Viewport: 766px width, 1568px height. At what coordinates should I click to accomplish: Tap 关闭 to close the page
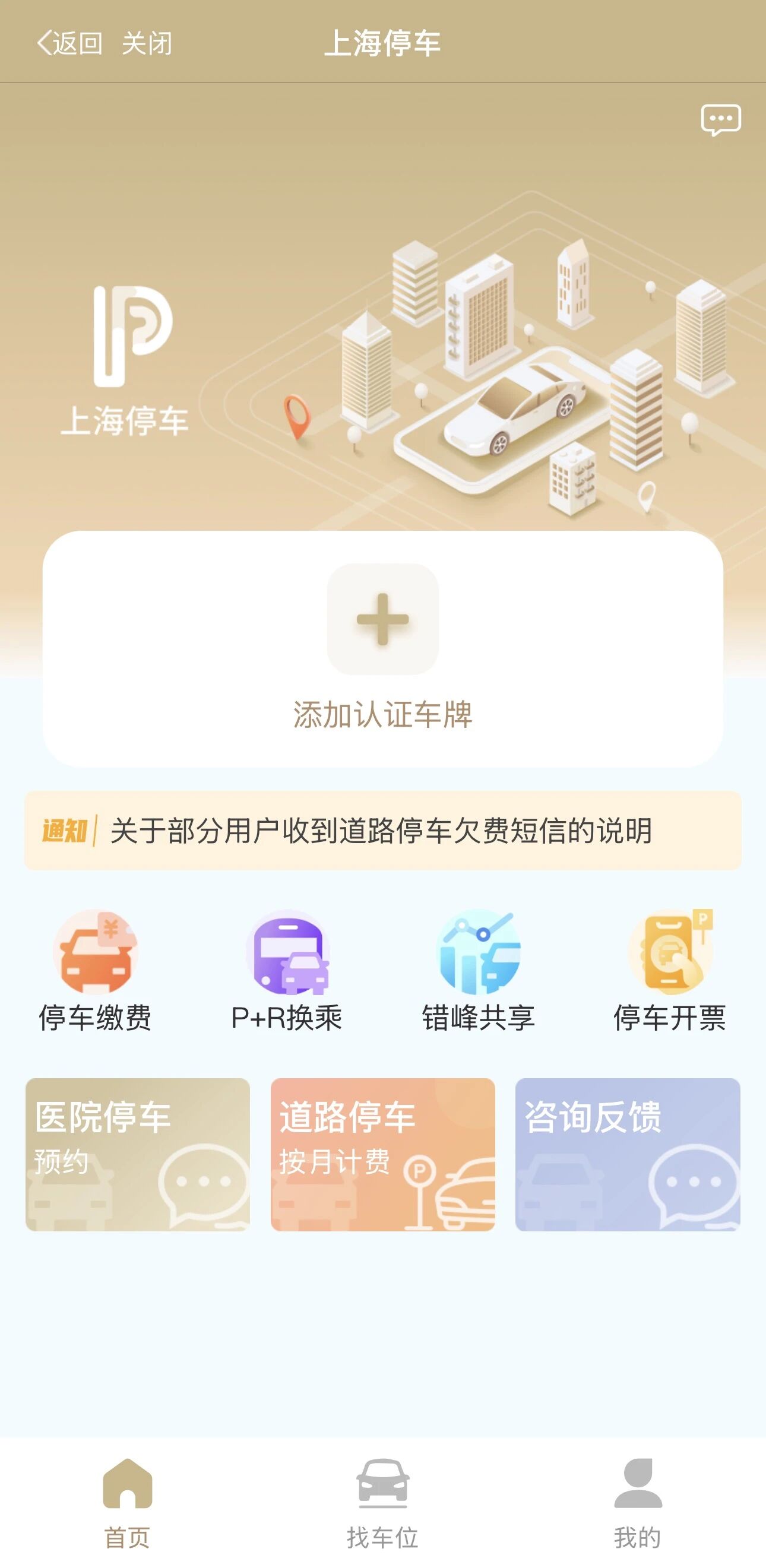(148, 42)
